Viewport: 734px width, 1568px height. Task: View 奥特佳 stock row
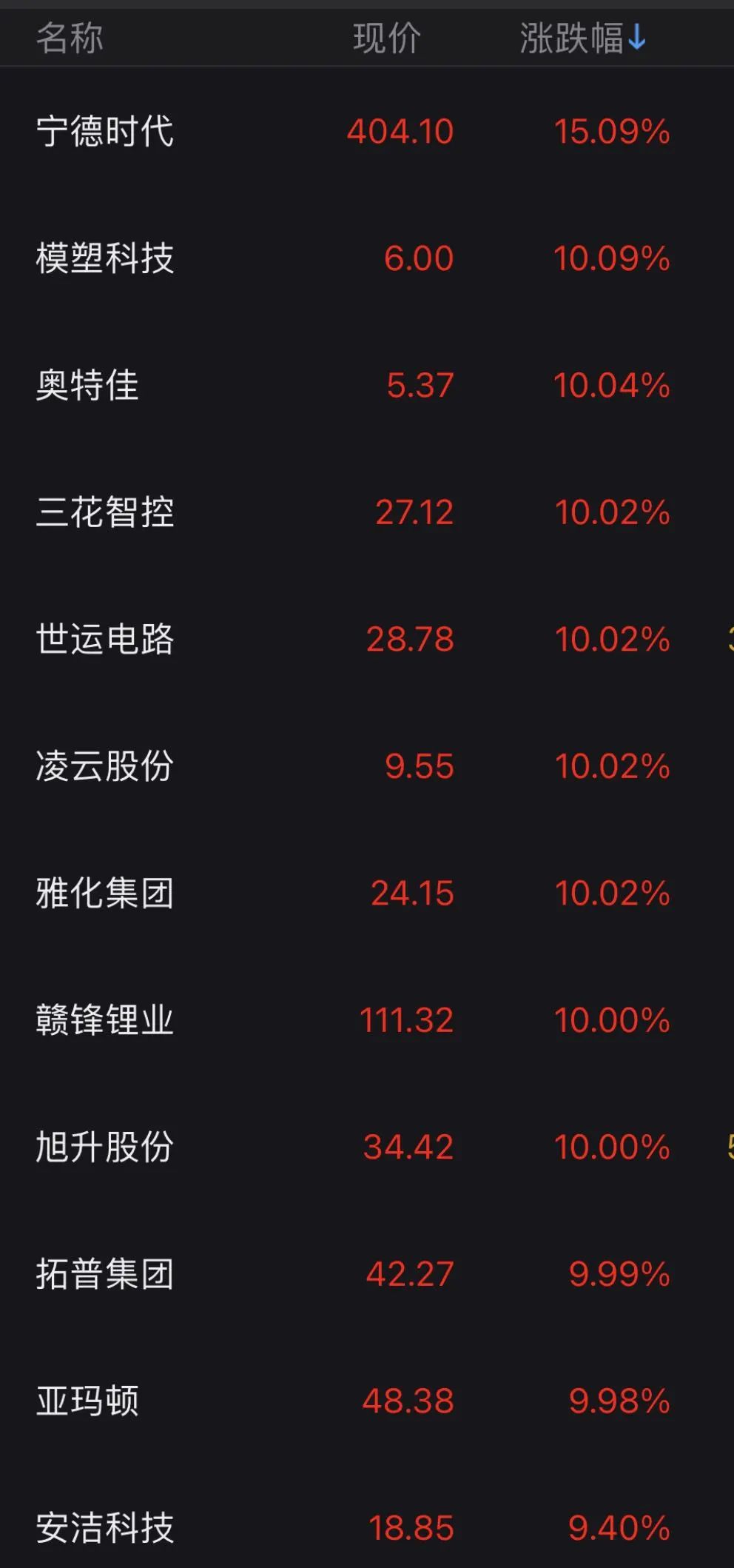[87, 386]
